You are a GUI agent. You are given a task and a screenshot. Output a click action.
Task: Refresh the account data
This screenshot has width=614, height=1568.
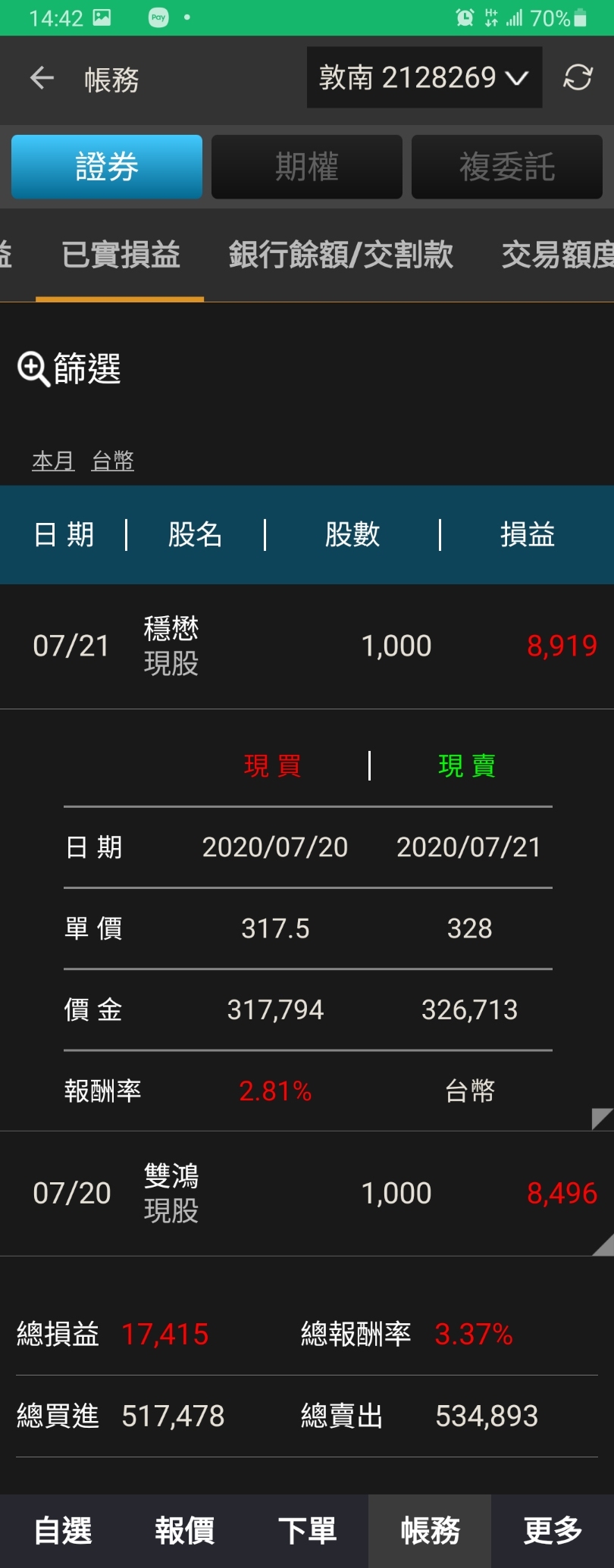578,78
